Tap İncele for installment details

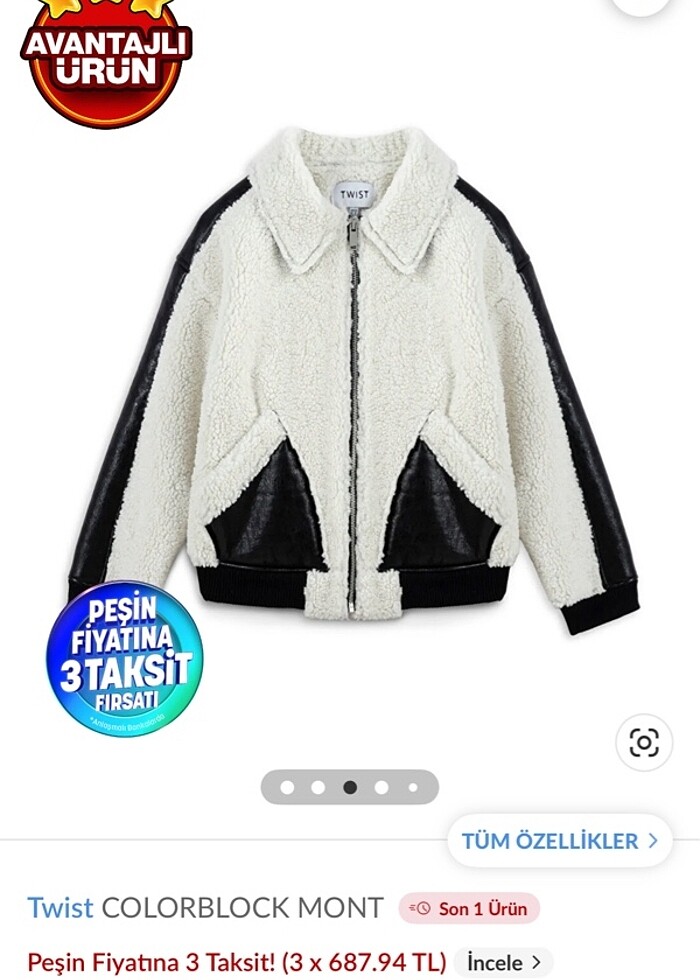503,962
